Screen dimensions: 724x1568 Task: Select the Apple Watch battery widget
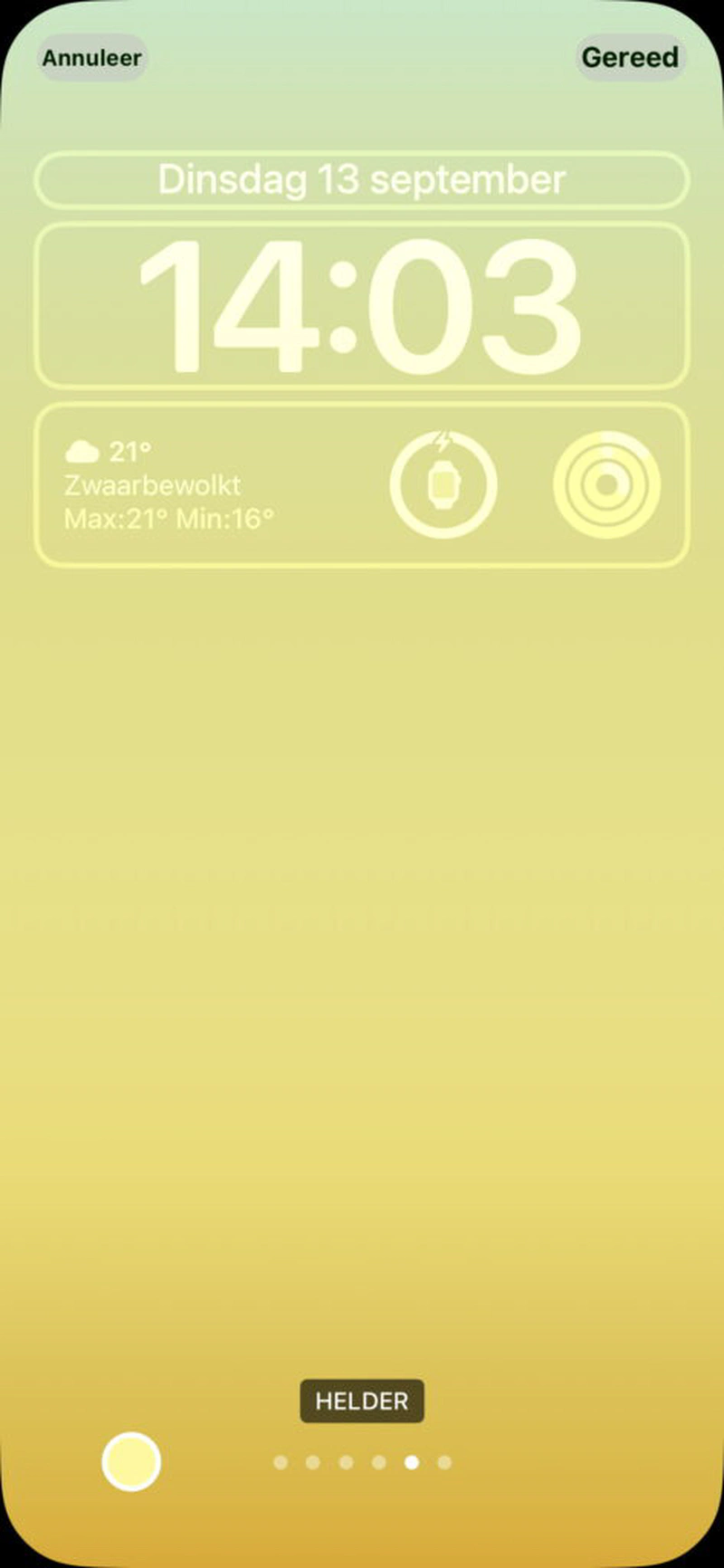pyautogui.click(x=443, y=484)
